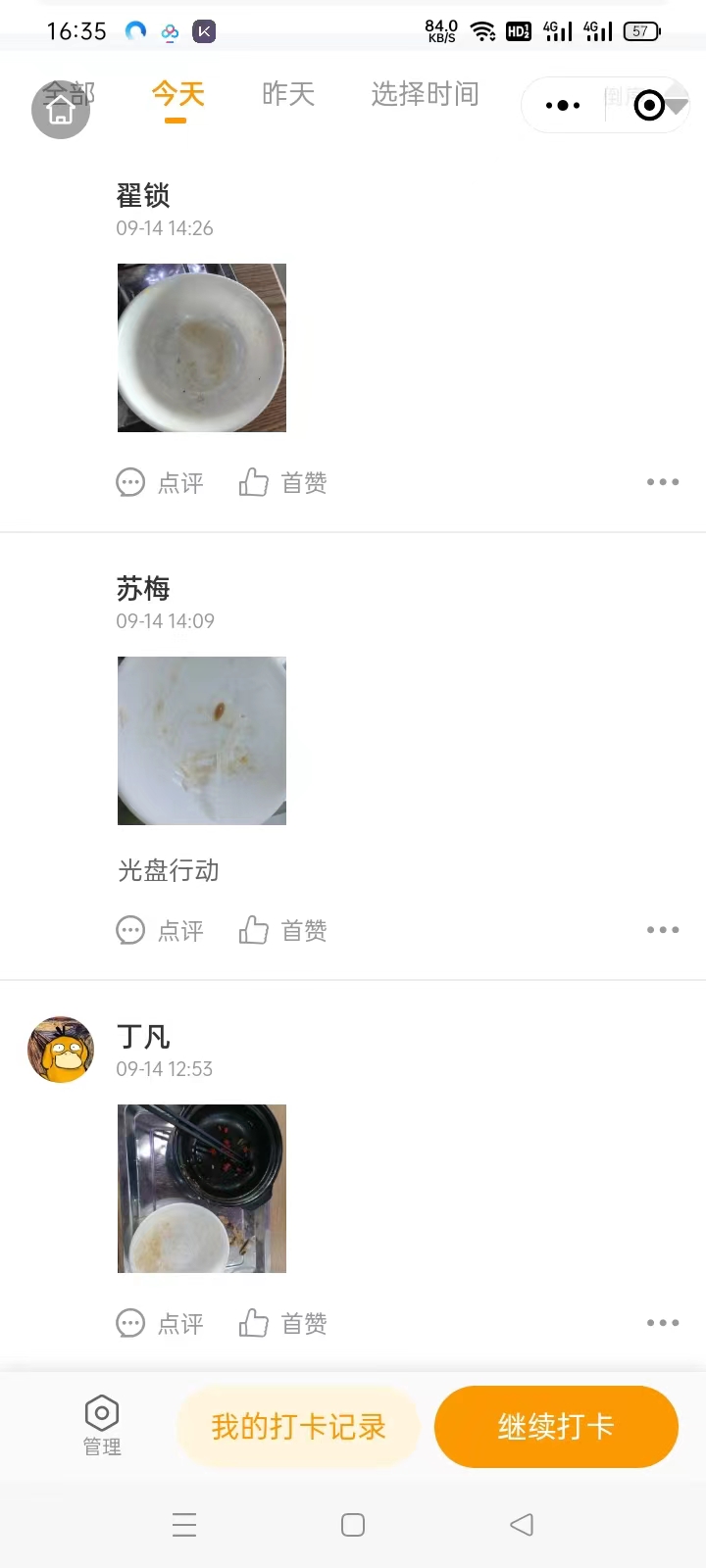This screenshot has width=706, height=1568.
Task: Open the 选择时间 tab
Action: click(x=425, y=94)
